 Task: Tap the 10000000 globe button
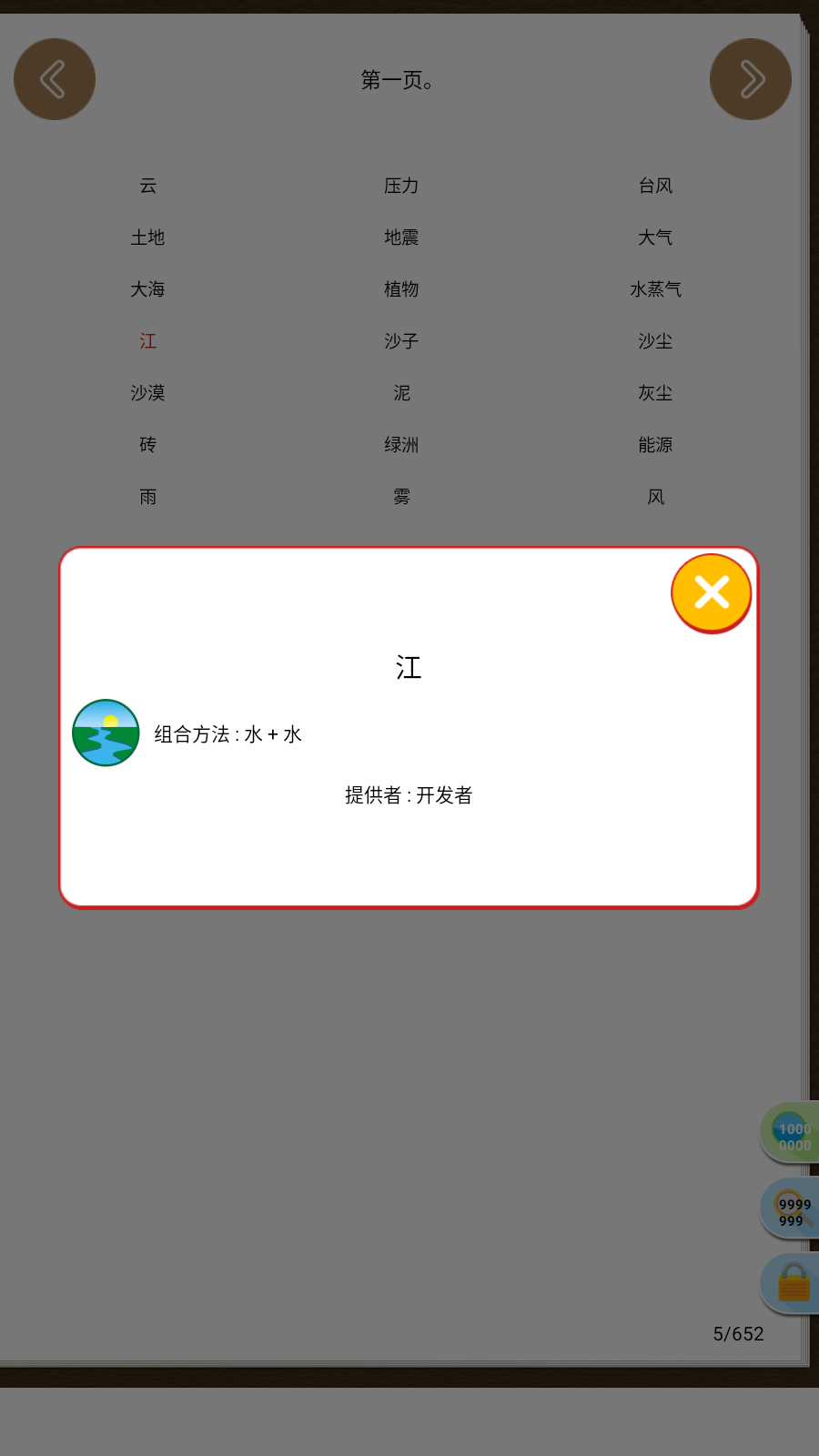pos(791,1133)
